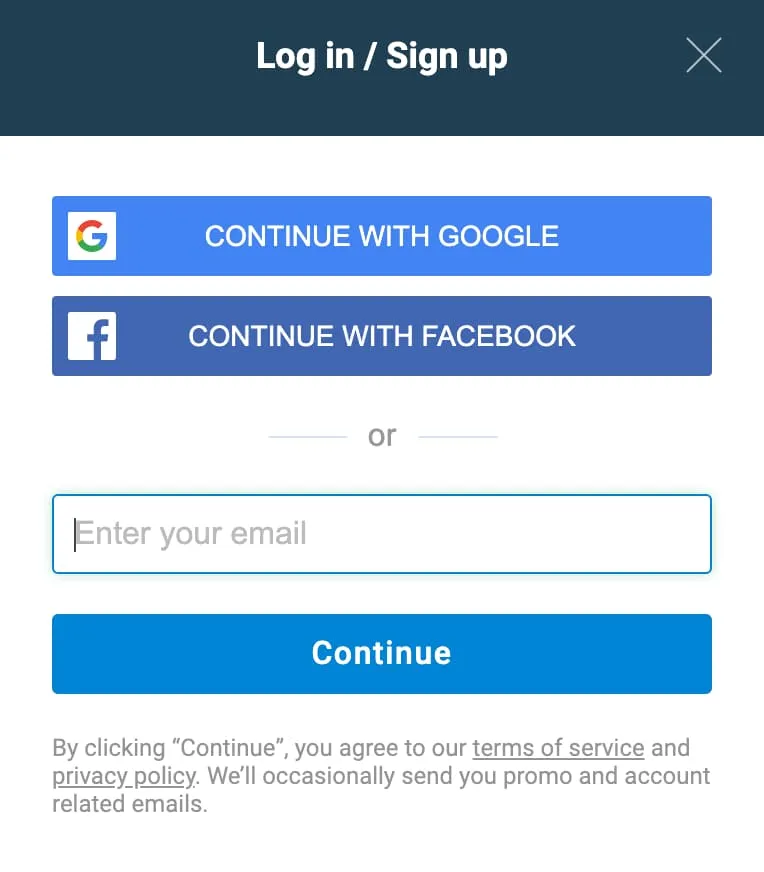Sign in using Continue with Google
764x872 pixels.
click(381, 236)
